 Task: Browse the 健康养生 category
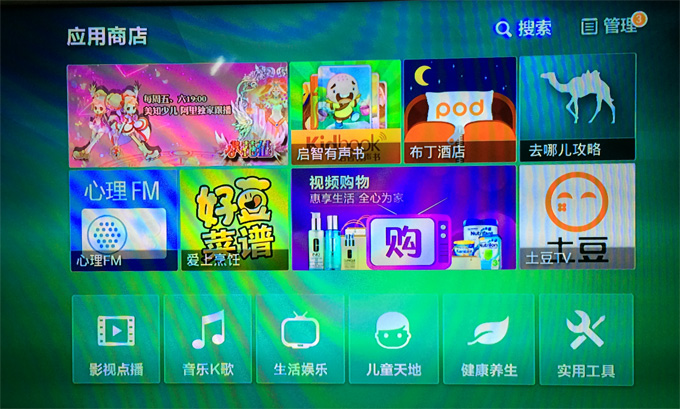[x=488, y=339]
